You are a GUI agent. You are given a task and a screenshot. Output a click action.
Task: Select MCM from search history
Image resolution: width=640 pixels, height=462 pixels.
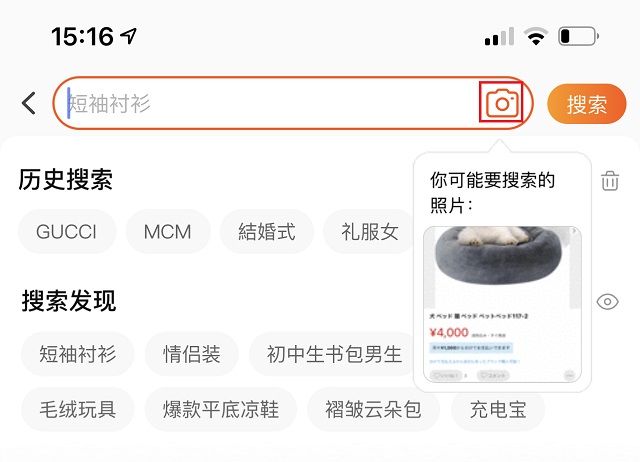[167, 232]
